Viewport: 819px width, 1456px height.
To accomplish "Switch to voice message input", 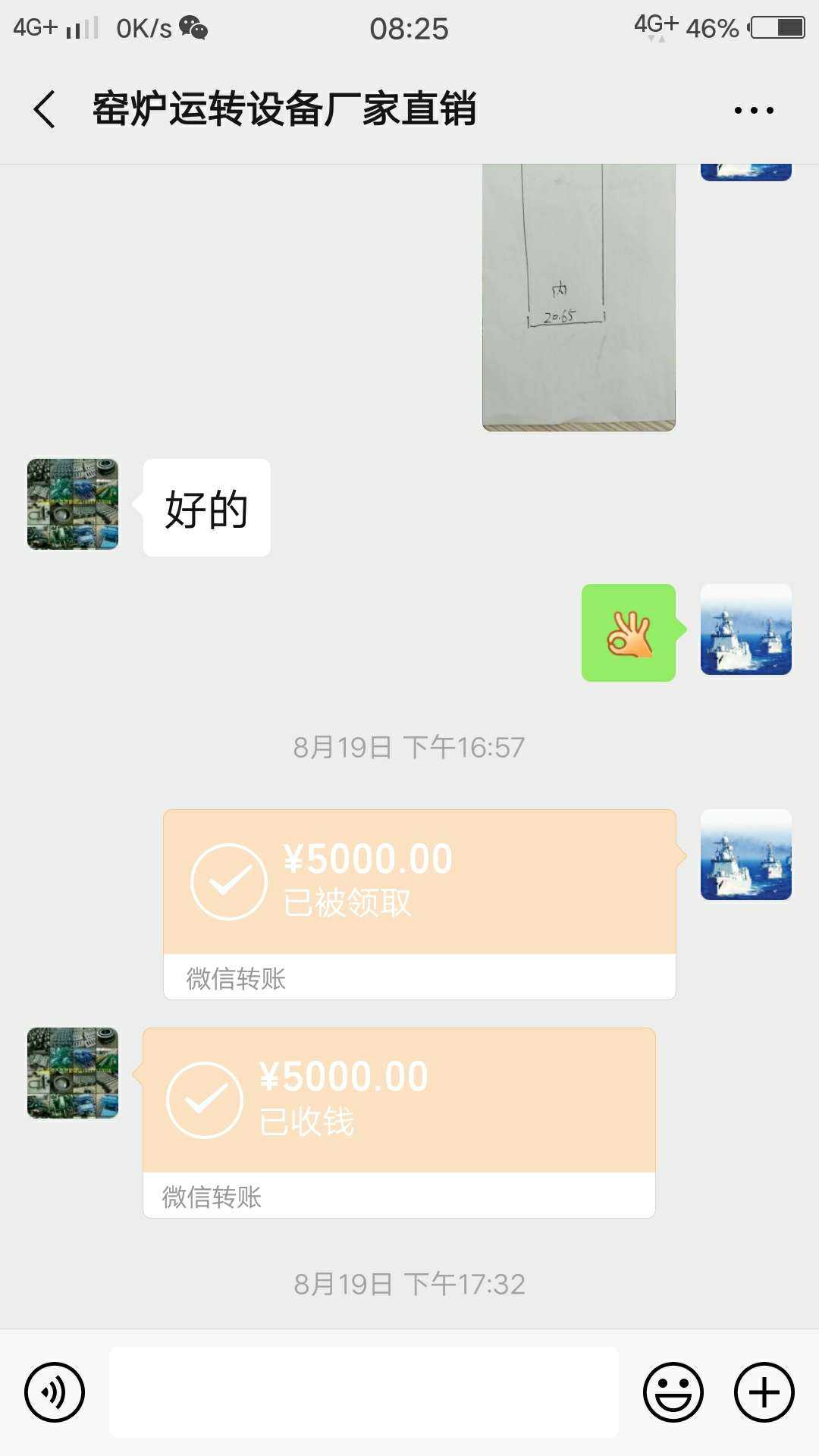I will click(55, 1392).
